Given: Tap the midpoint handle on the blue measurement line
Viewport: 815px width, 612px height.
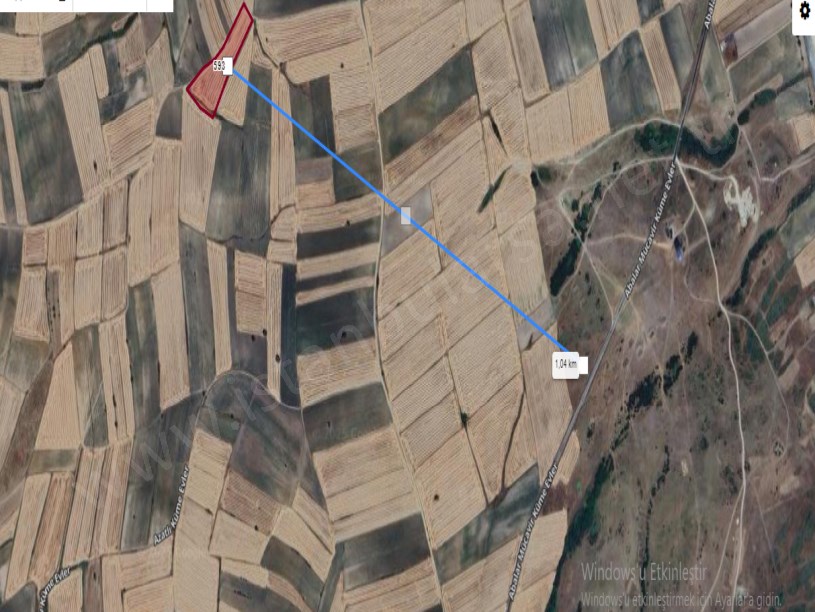Looking at the screenshot, I should [x=406, y=215].
